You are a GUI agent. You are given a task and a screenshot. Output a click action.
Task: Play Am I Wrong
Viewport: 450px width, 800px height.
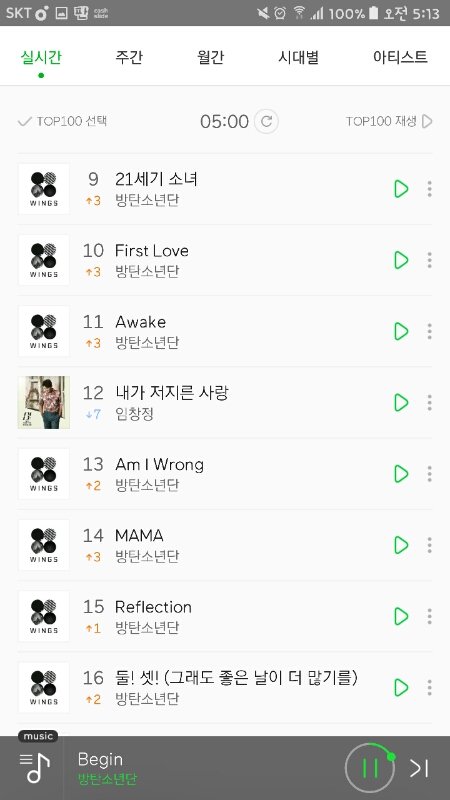point(402,474)
